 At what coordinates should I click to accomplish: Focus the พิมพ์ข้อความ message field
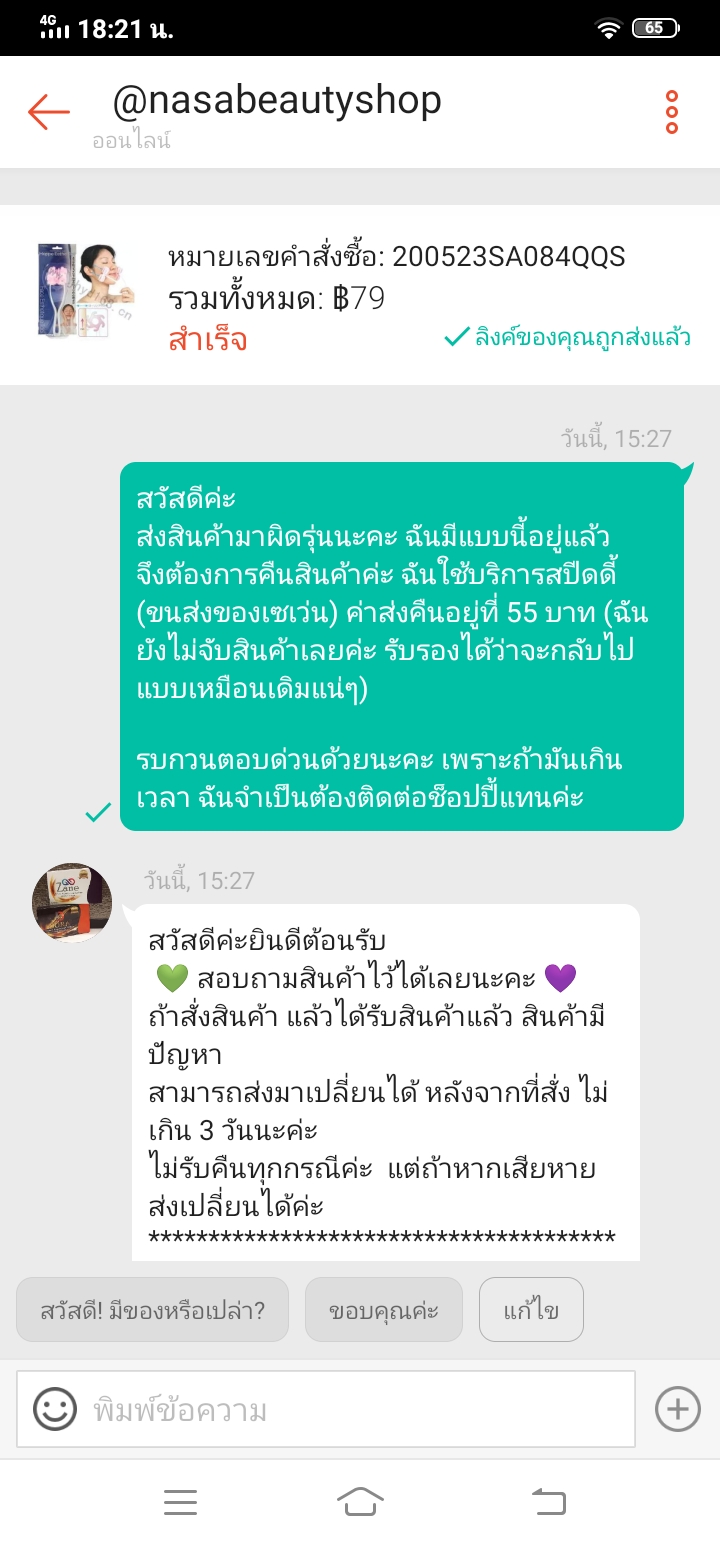360,1409
